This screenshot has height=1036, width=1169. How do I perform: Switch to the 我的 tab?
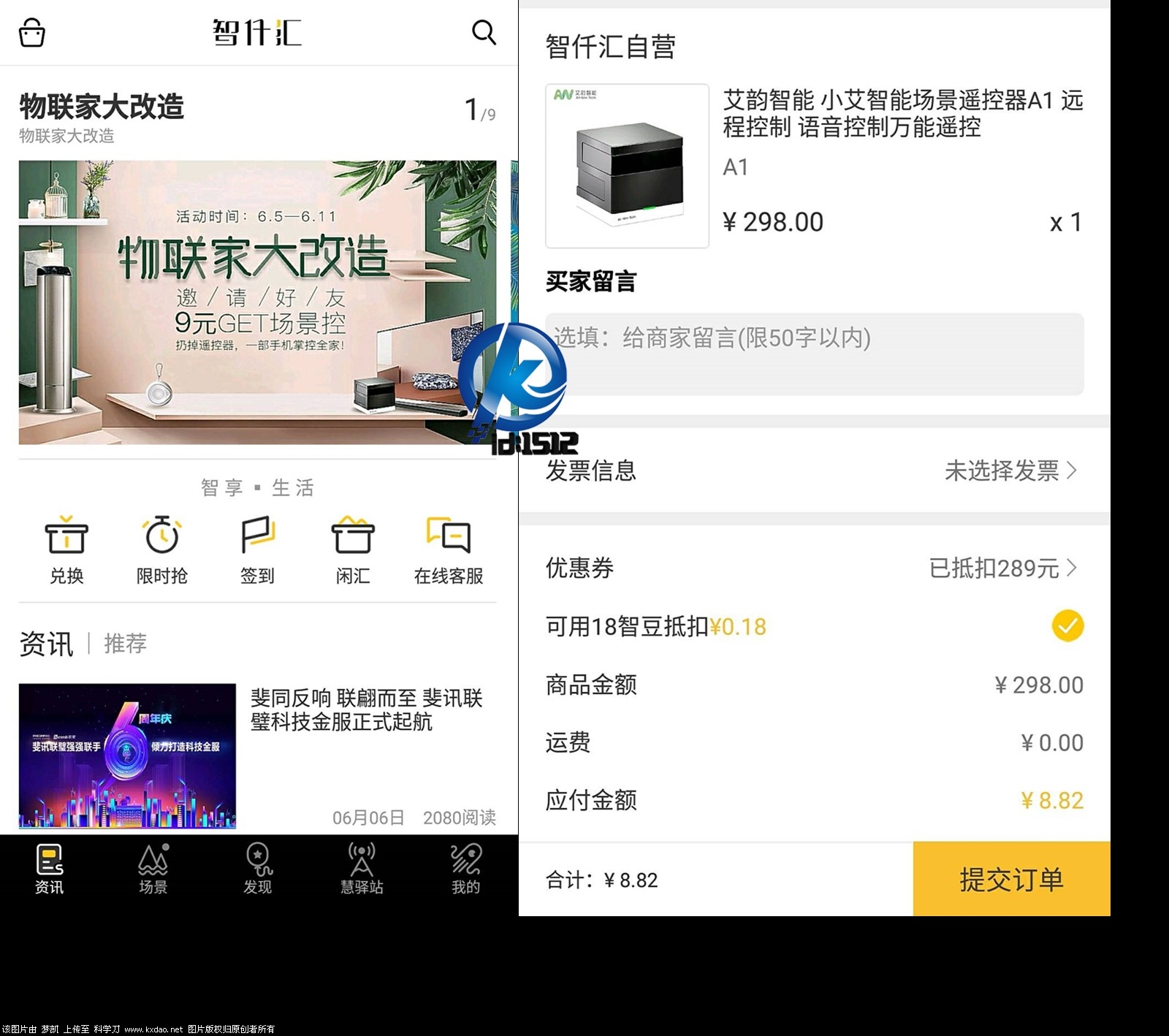[x=465, y=869]
